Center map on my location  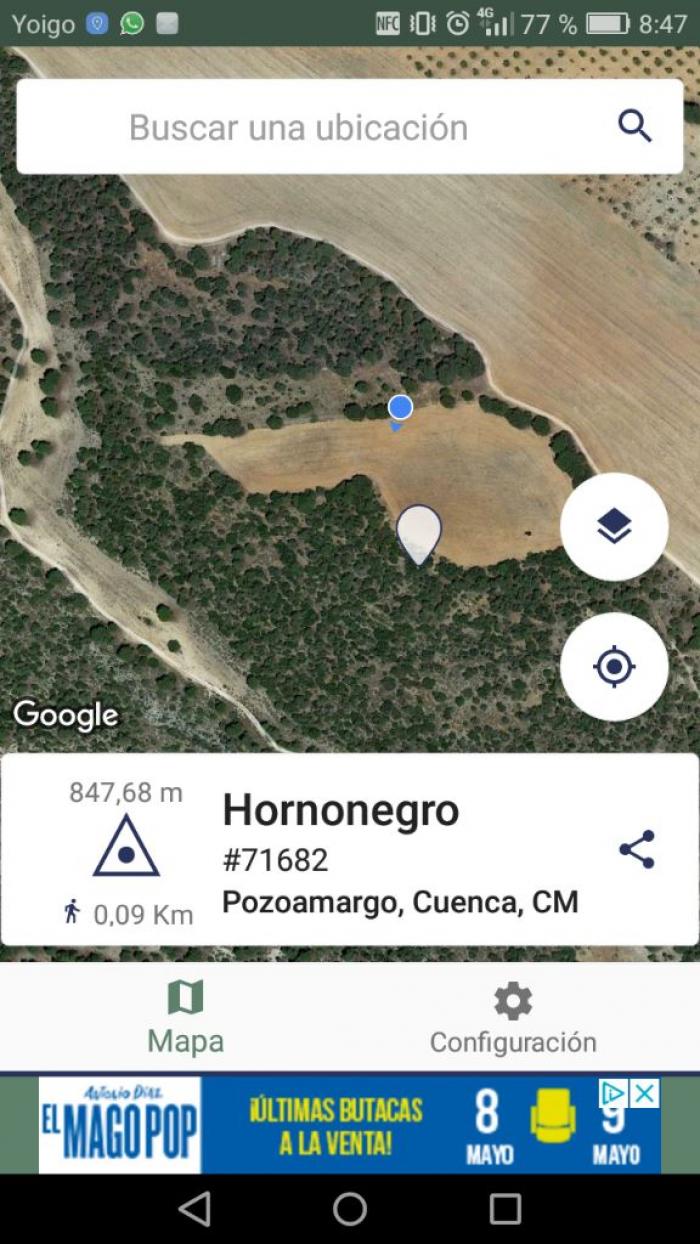click(x=614, y=666)
